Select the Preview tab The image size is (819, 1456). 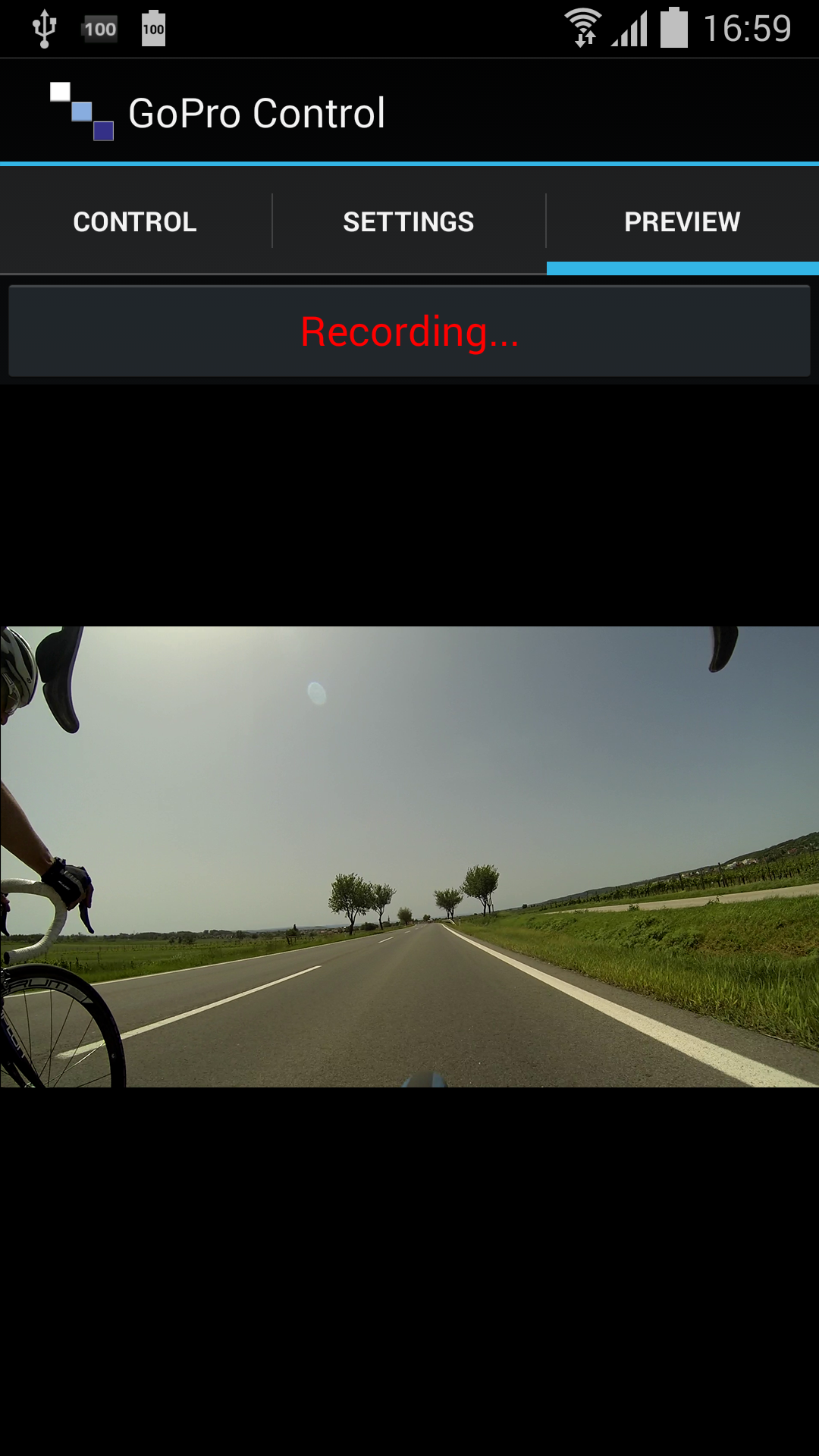tap(682, 221)
